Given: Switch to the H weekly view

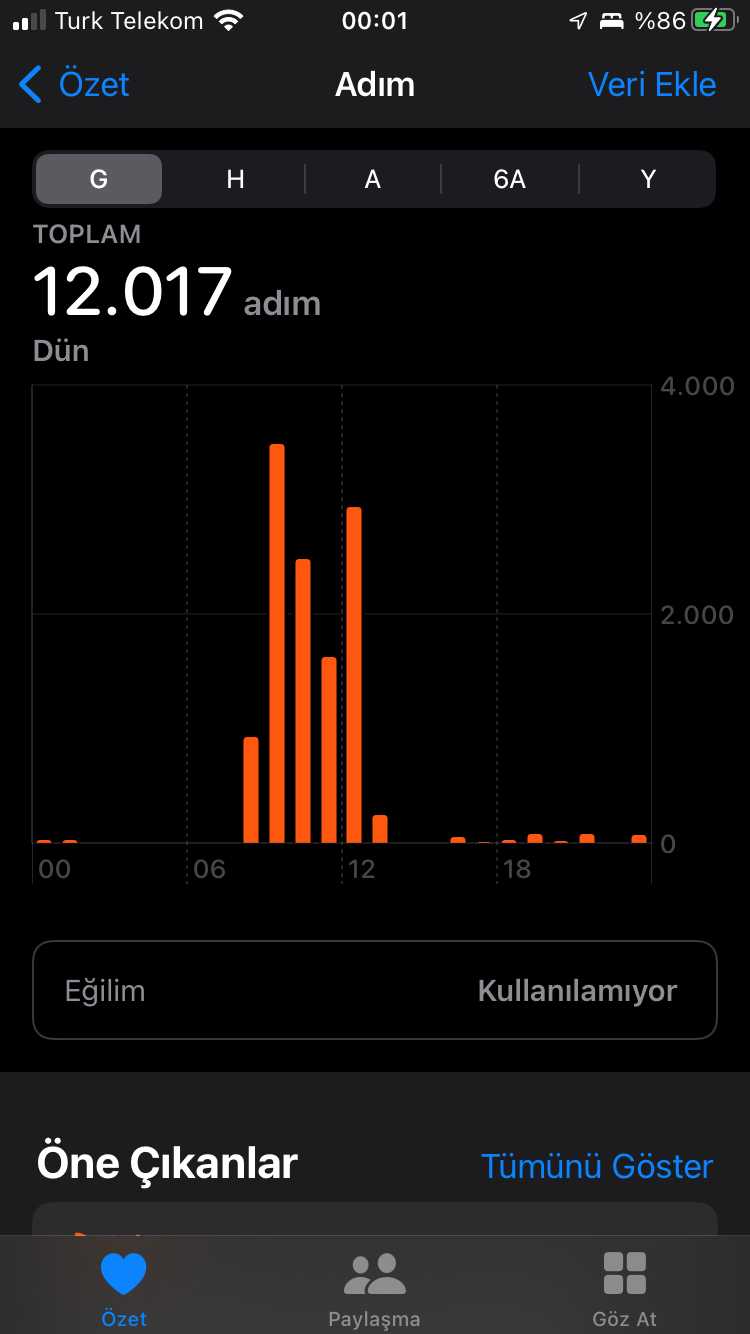Looking at the screenshot, I should coord(235,179).
